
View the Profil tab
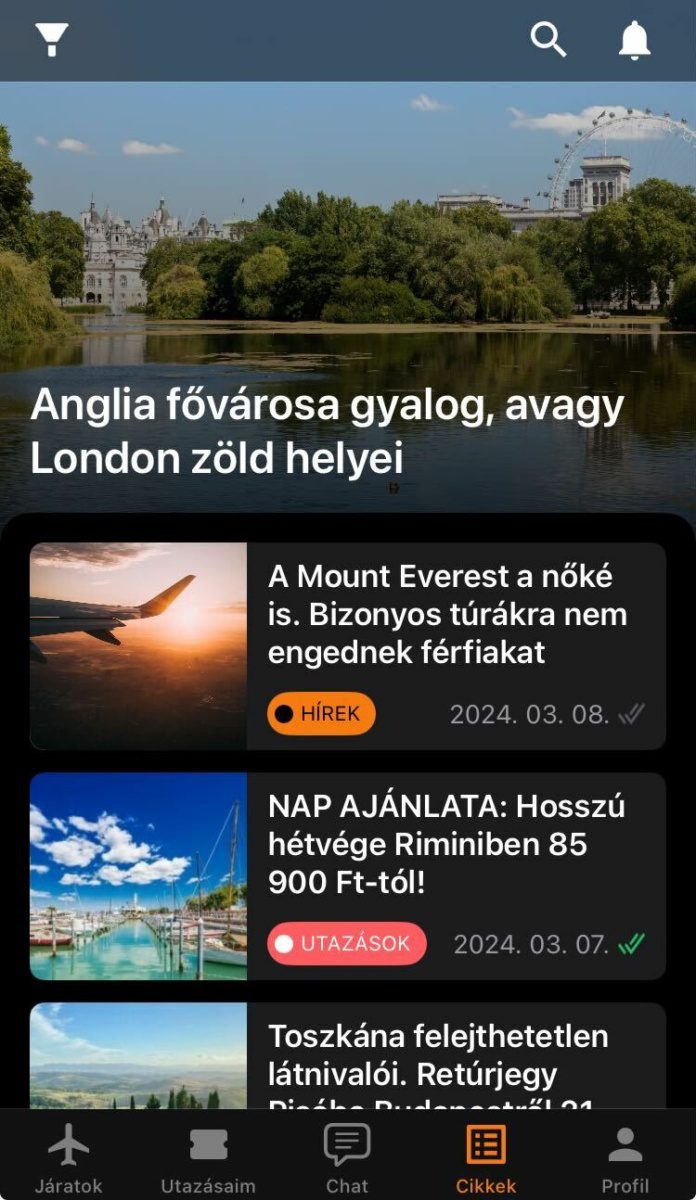tap(625, 1156)
